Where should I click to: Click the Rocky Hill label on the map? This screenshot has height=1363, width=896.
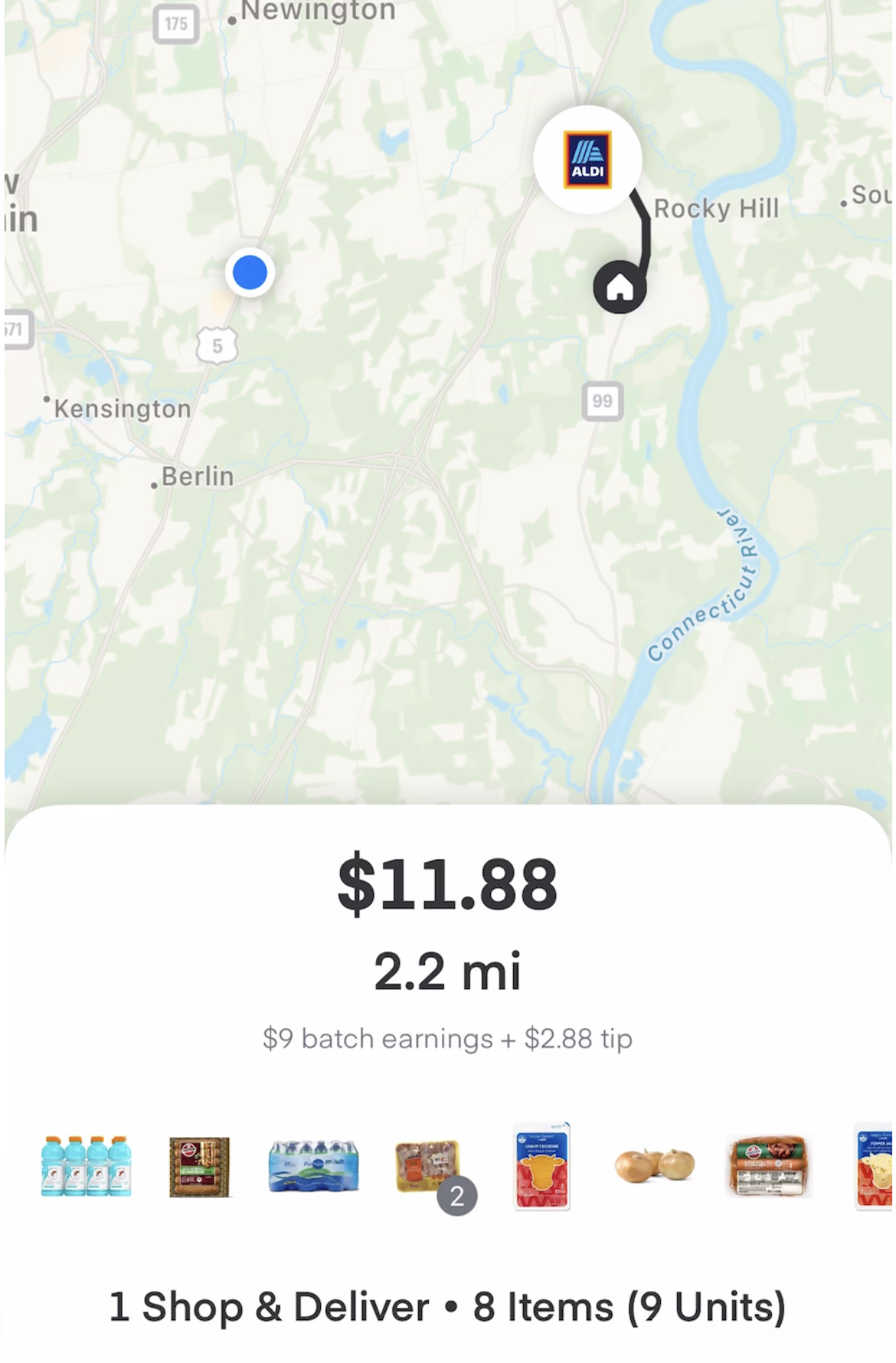pos(717,208)
